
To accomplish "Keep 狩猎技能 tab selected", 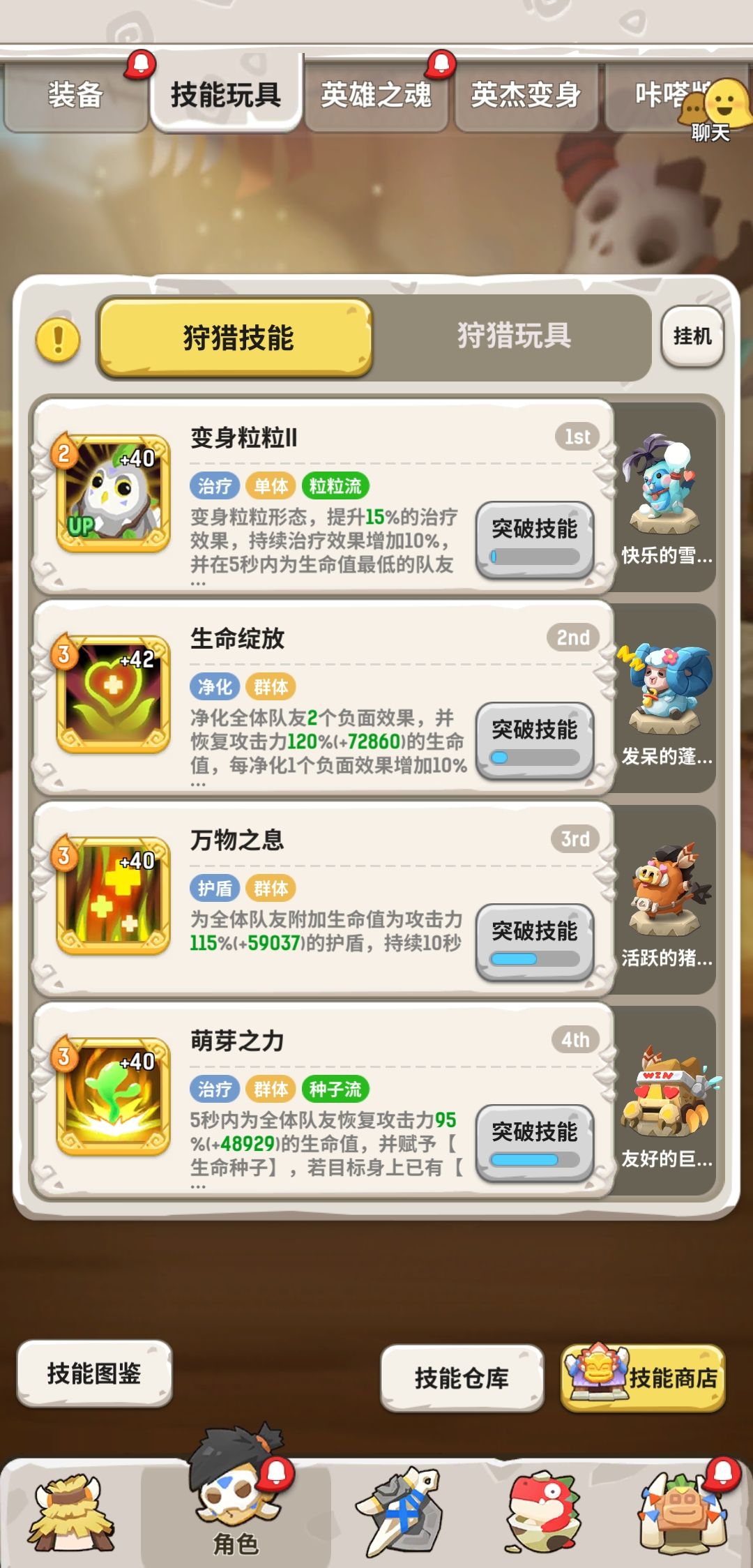I will point(237,337).
